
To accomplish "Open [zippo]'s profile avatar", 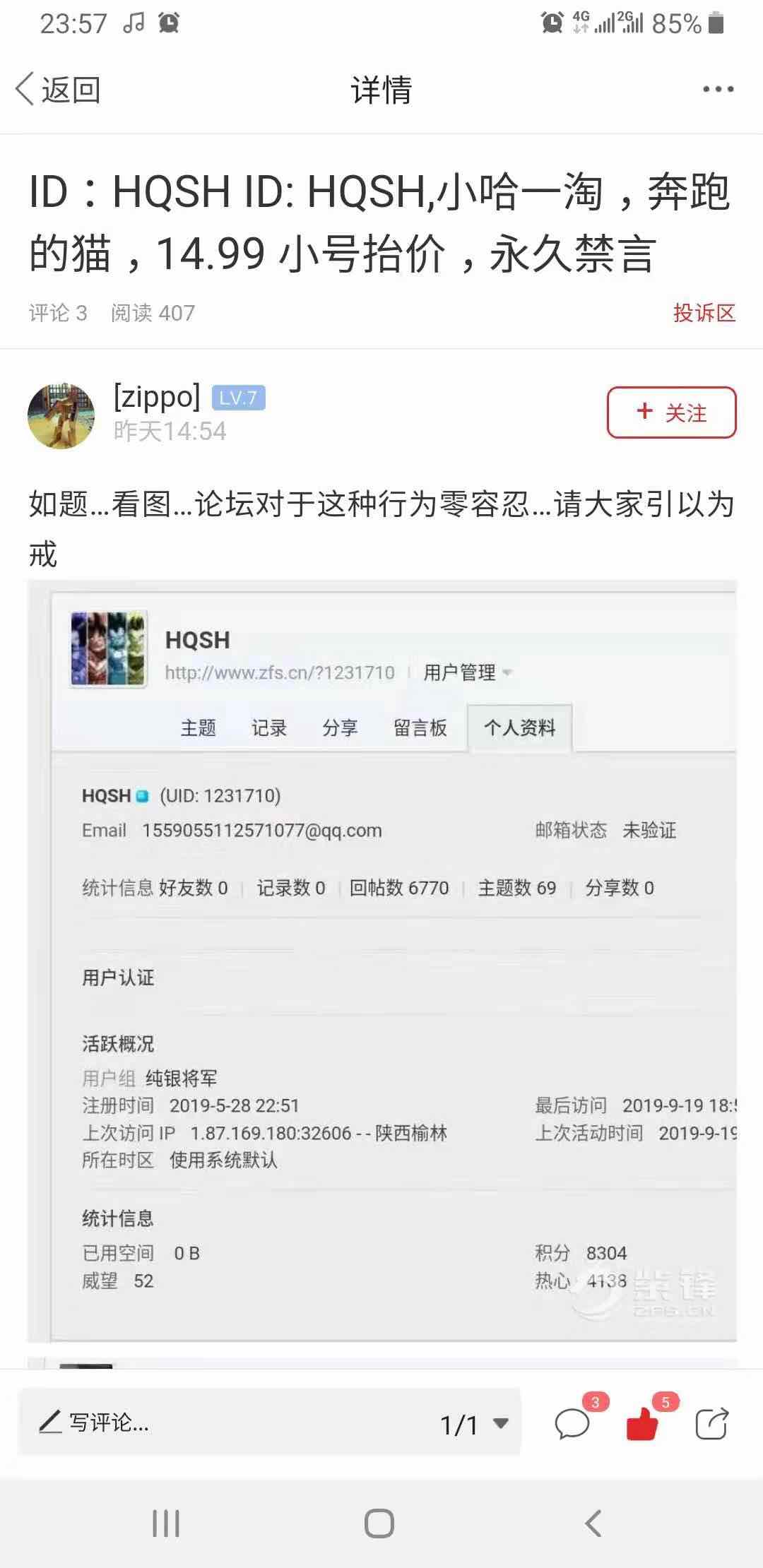I will [61, 415].
